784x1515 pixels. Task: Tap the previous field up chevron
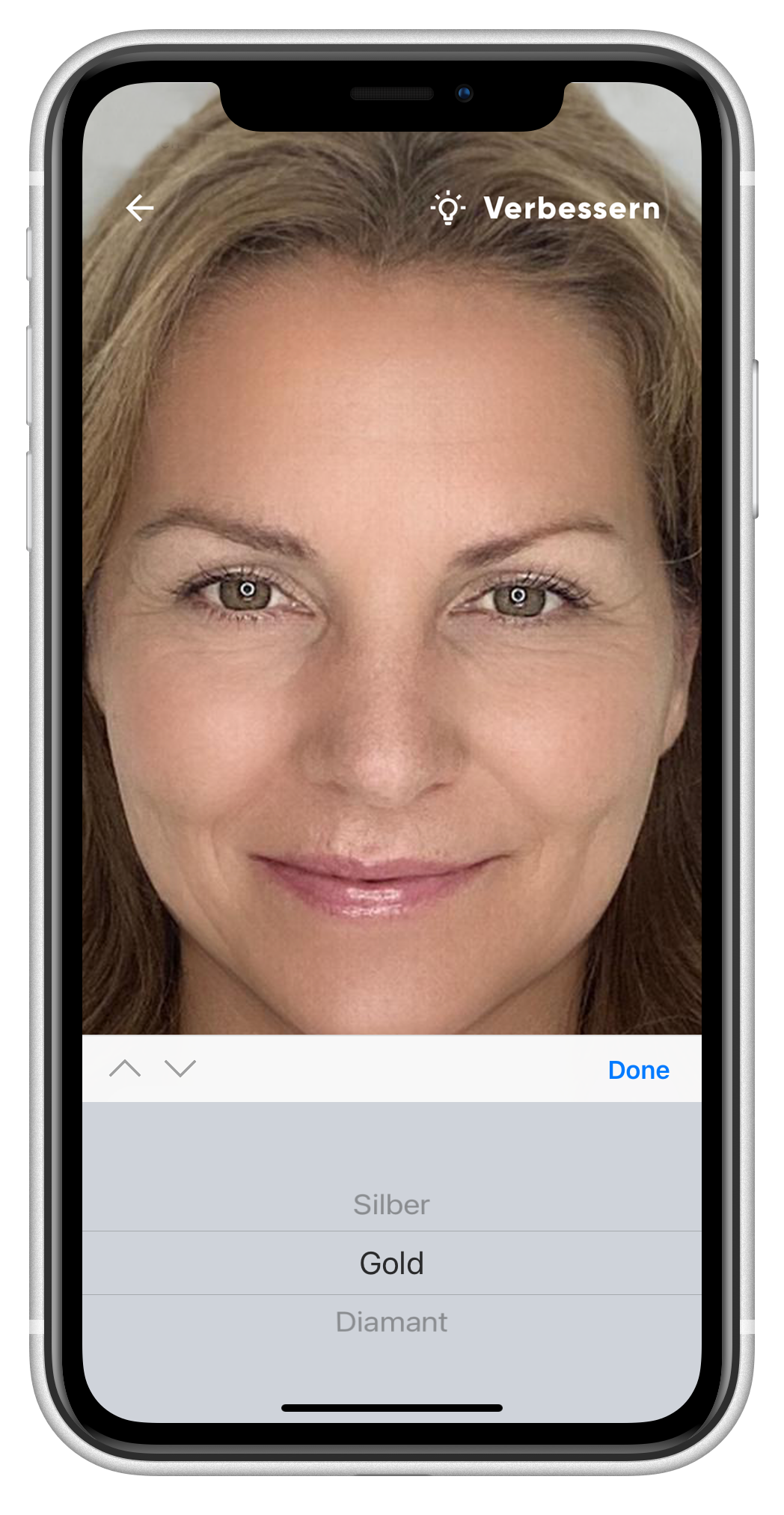125,1068
